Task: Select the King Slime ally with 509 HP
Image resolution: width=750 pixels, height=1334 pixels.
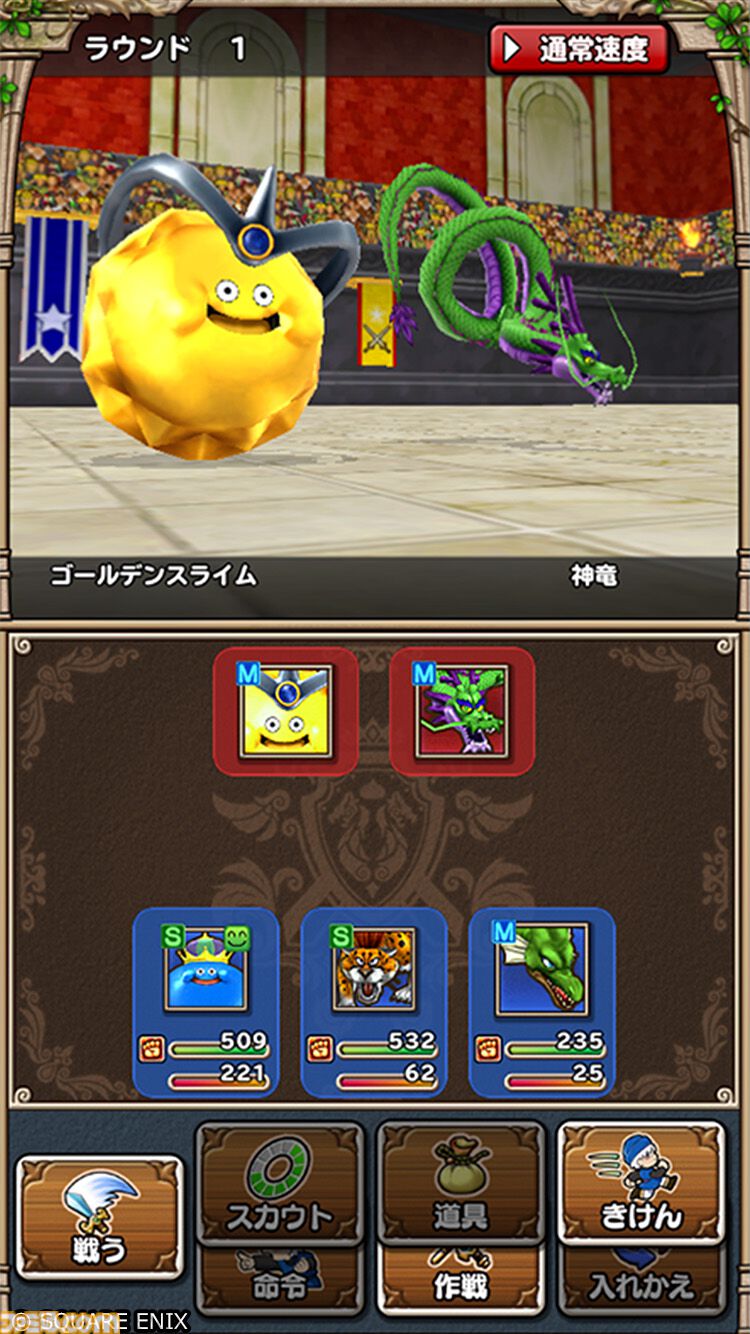Action: [206, 1002]
